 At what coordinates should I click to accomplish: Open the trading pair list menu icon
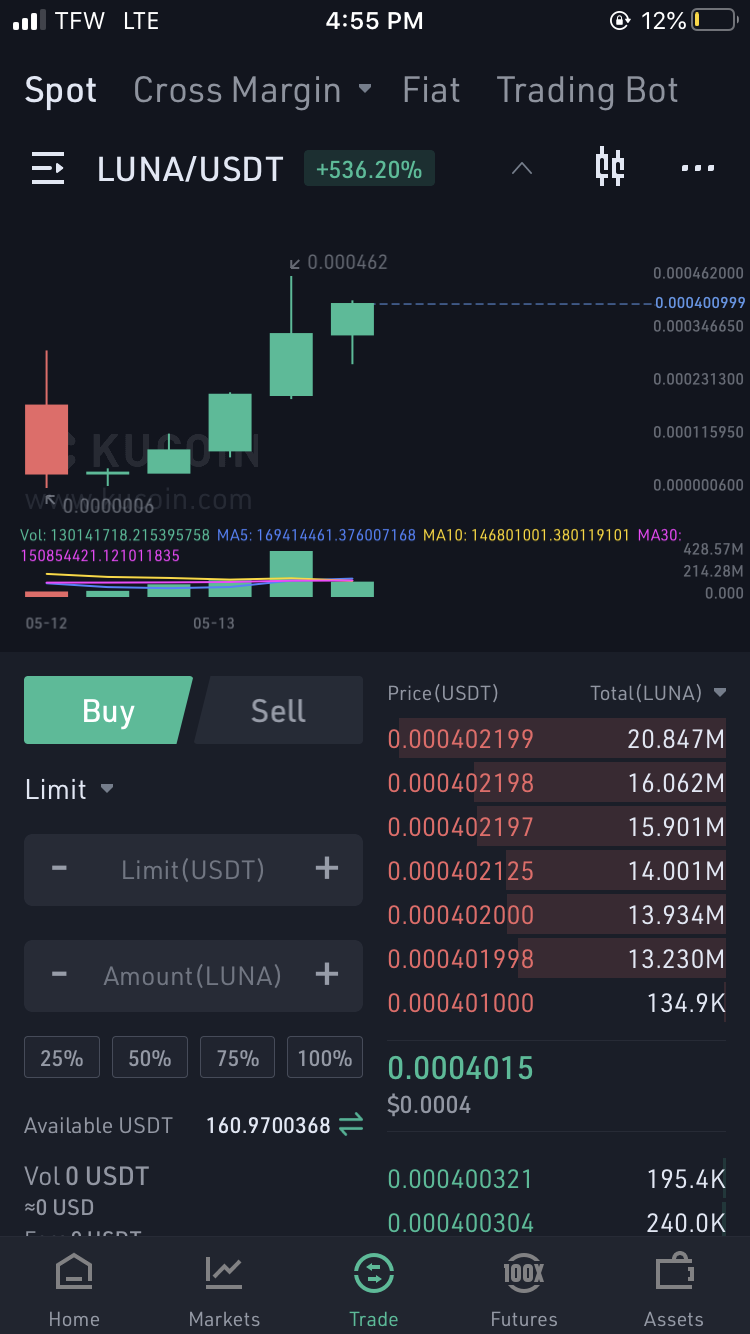pyautogui.click(x=48, y=169)
